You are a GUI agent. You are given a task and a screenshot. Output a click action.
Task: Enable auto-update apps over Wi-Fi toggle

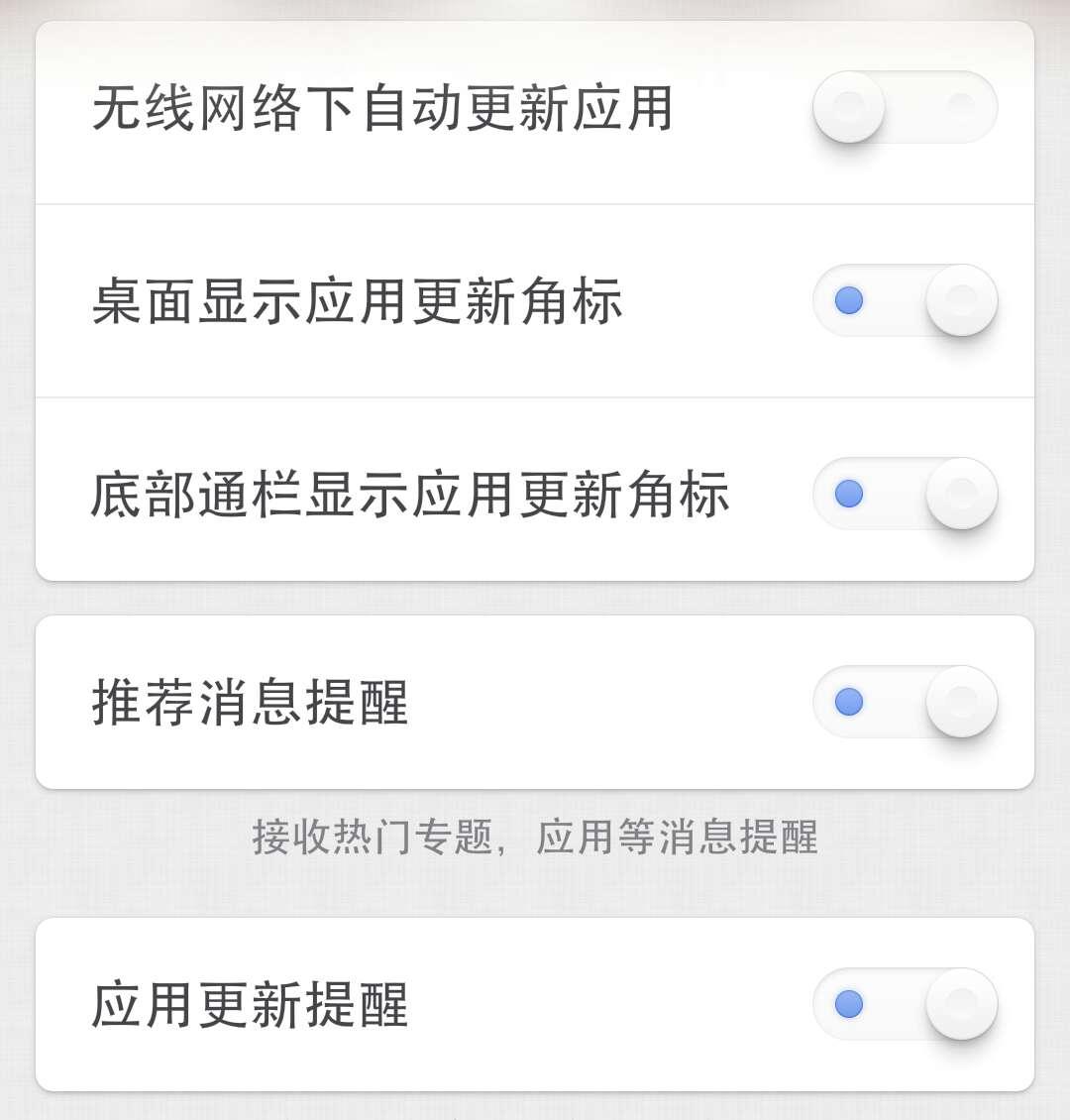click(904, 107)
